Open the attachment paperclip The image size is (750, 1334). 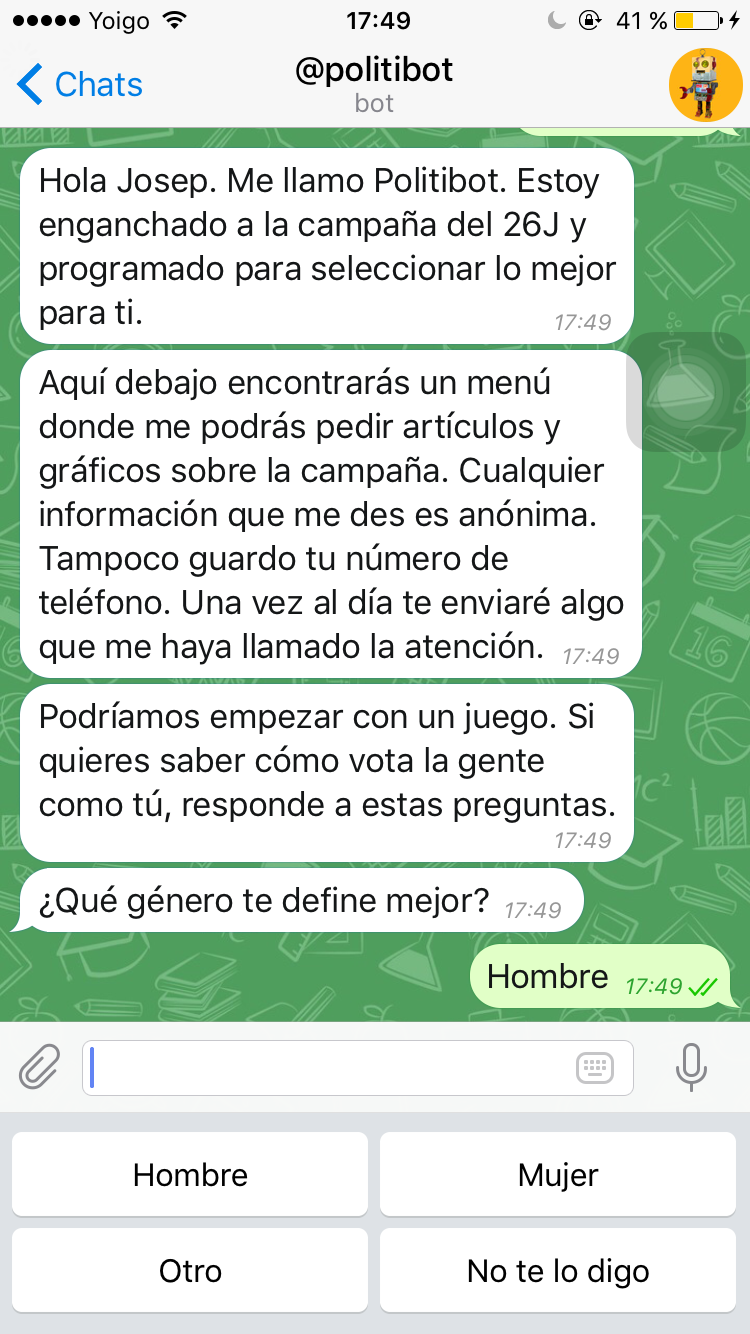coord(40,1068)
